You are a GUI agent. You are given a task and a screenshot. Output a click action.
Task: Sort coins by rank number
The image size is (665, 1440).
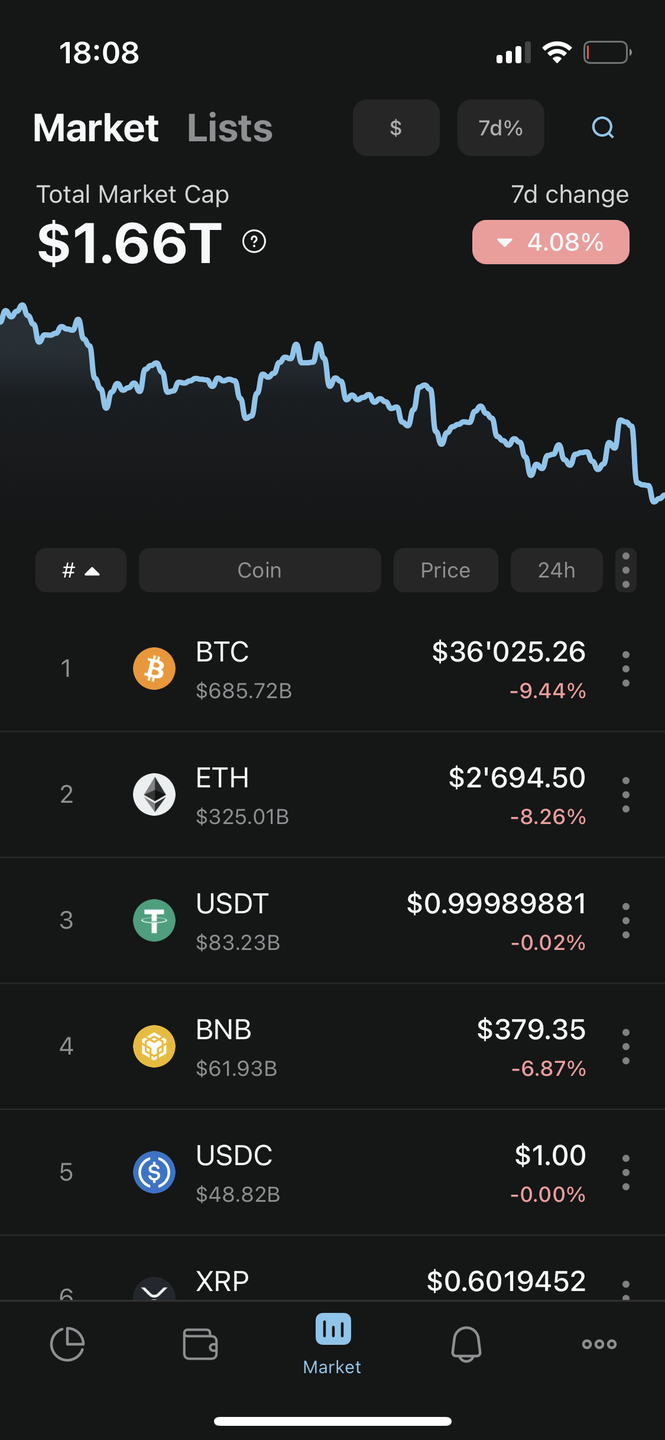click(81, 570)
